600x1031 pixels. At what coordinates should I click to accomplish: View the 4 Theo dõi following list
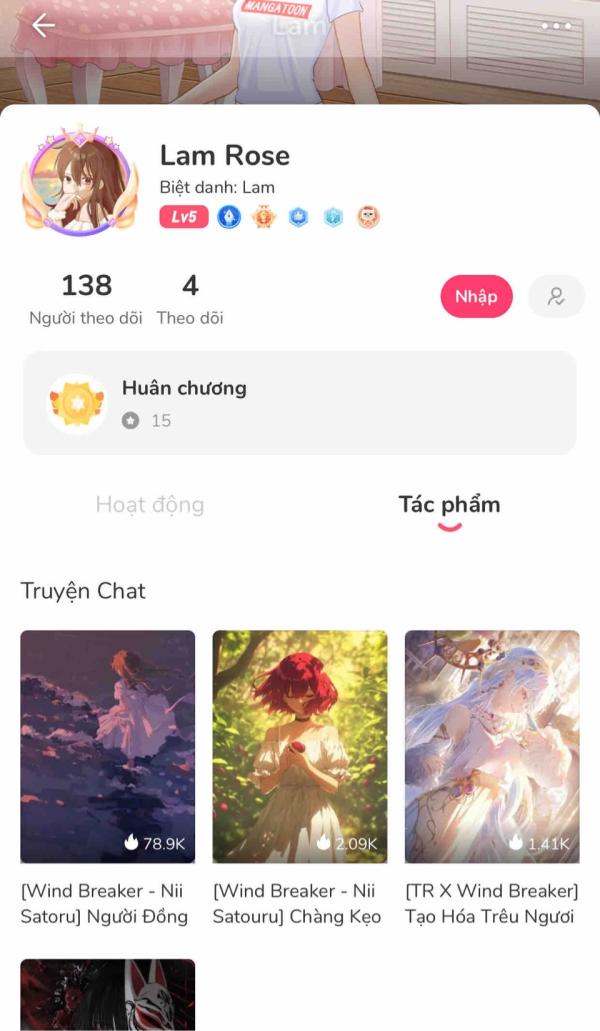click(190, 300)
